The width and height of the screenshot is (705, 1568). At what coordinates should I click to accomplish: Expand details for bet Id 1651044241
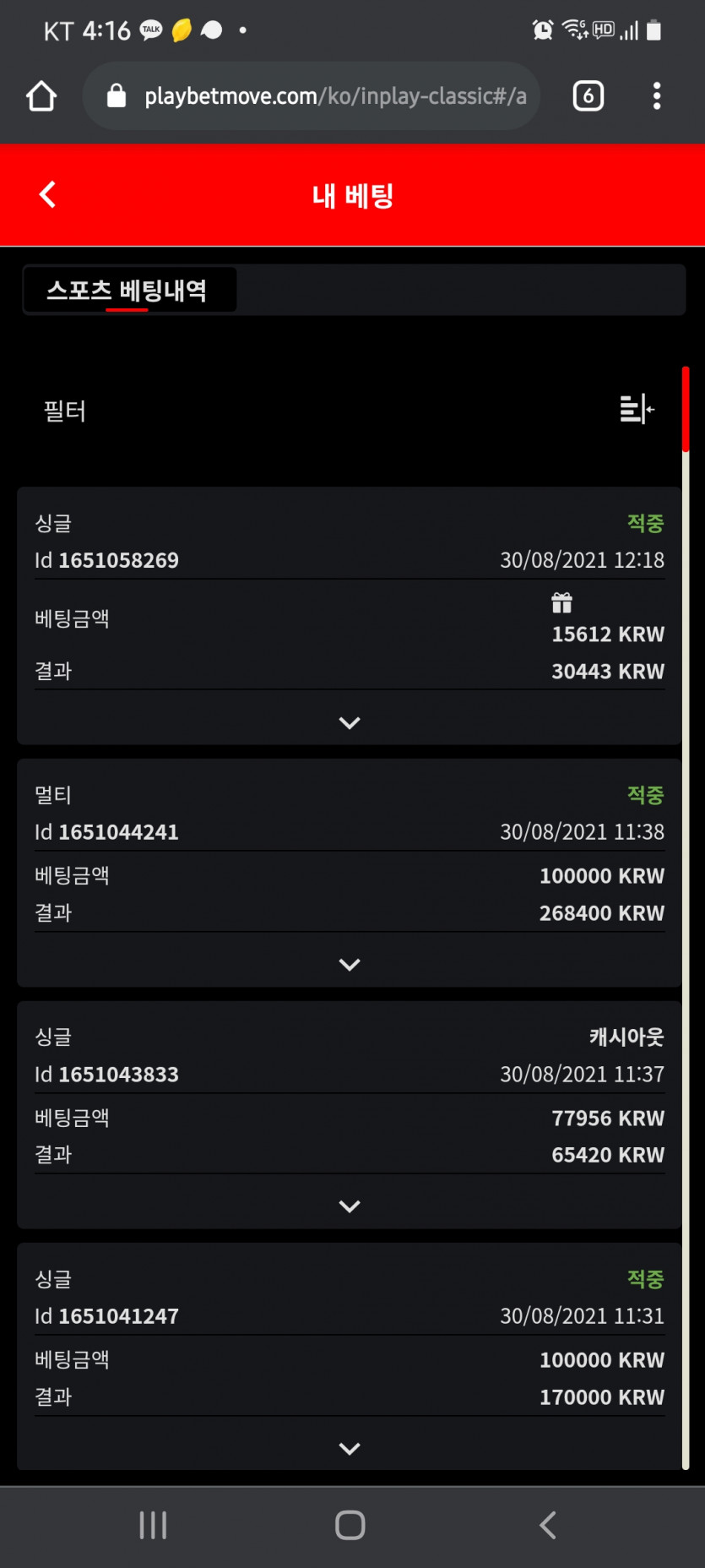pos(349,964)
